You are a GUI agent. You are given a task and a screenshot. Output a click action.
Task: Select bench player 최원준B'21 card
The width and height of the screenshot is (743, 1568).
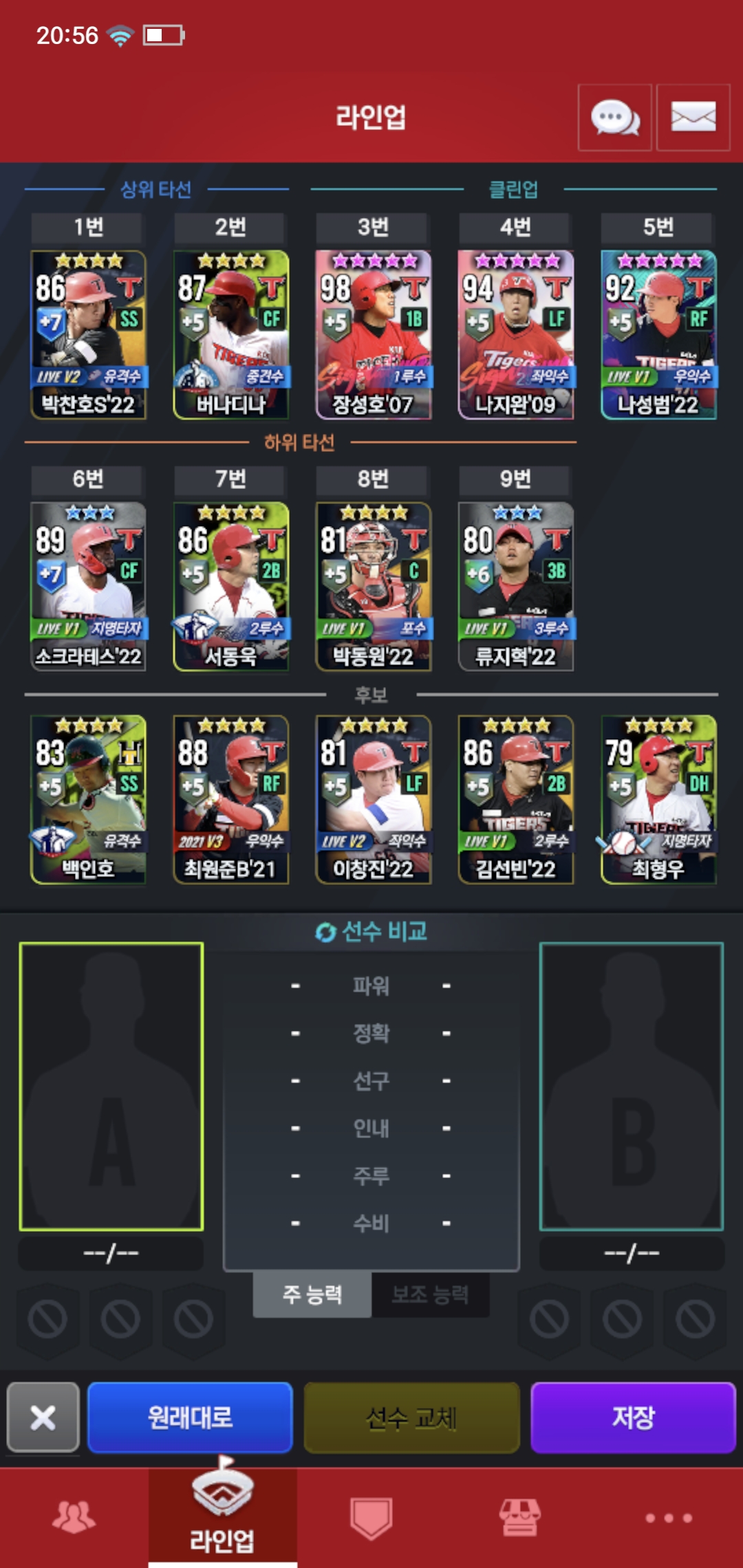[x=230, y=799]
